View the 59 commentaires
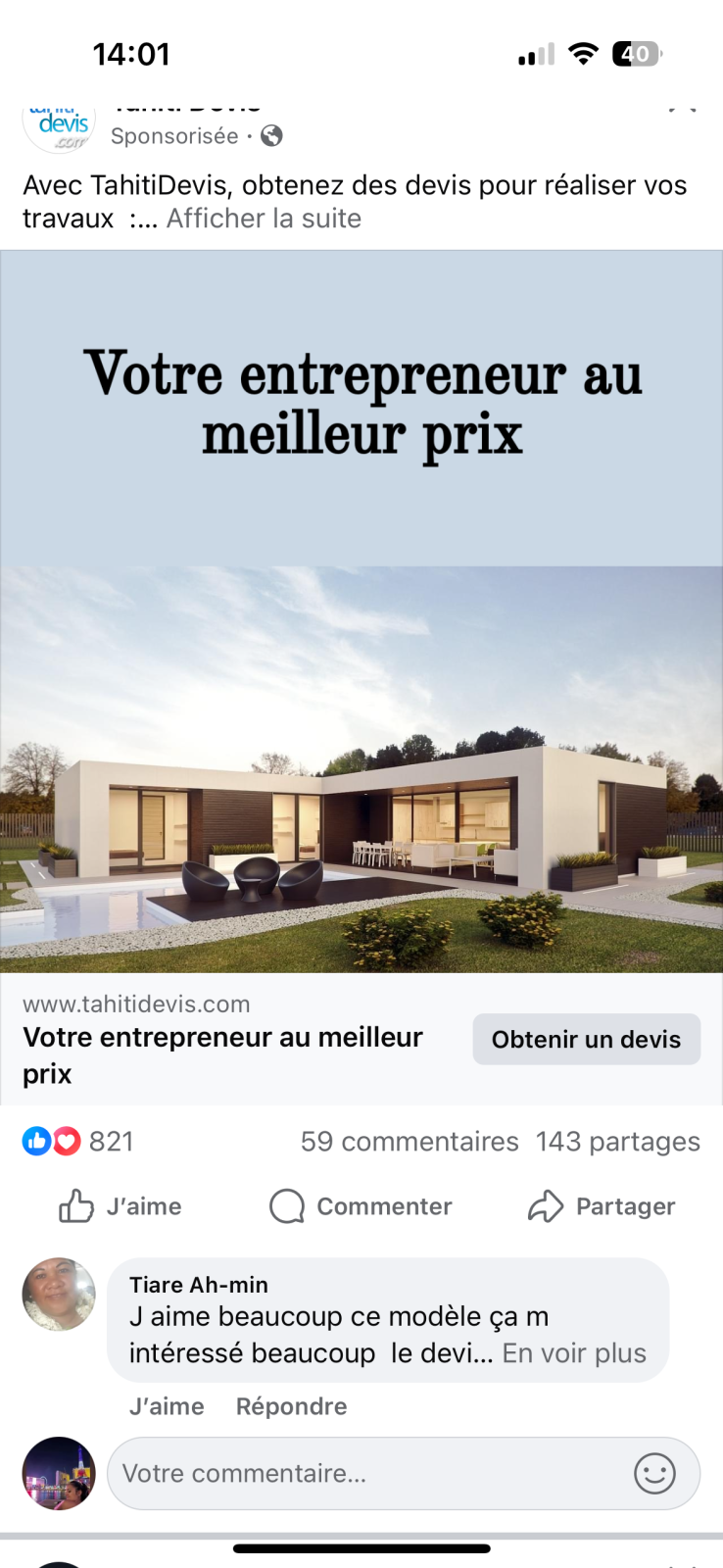 410,1142
